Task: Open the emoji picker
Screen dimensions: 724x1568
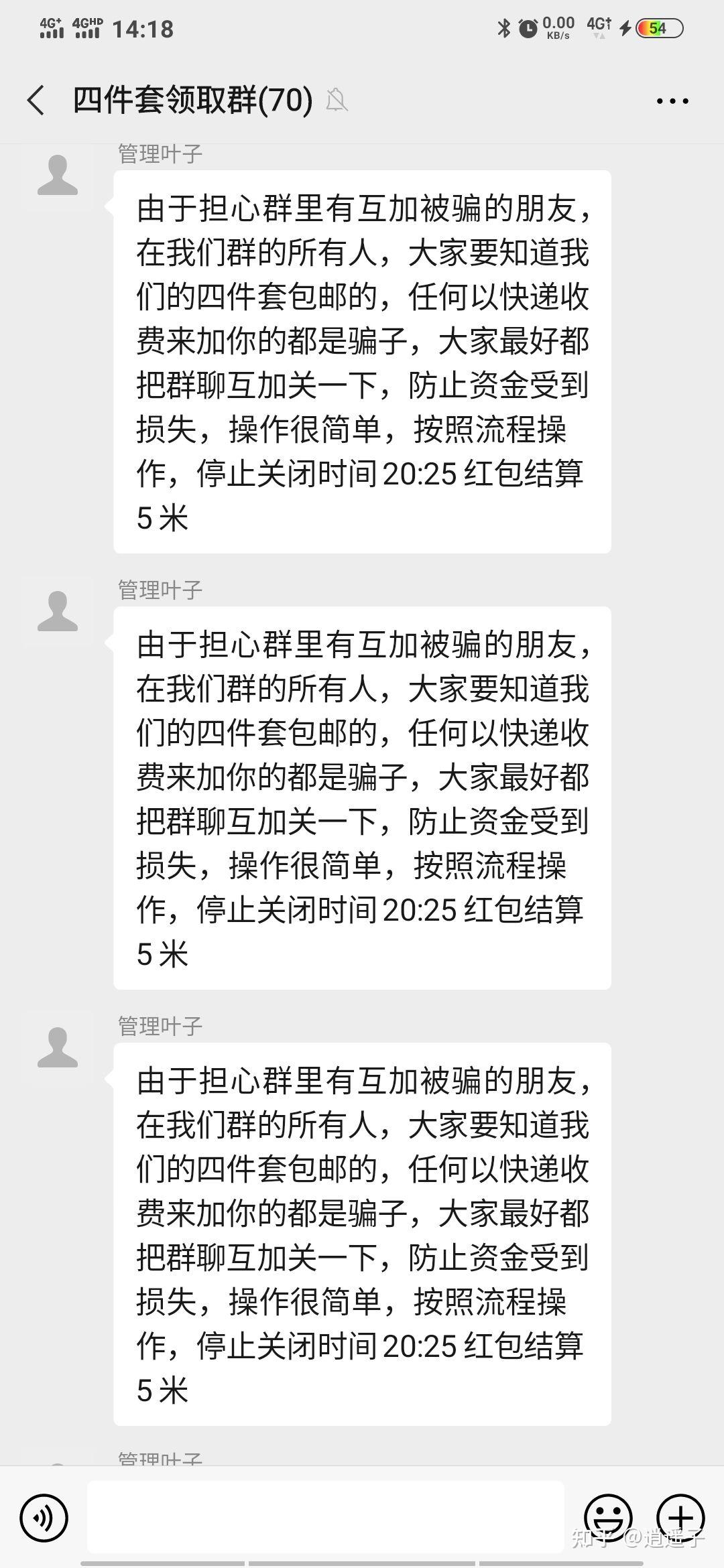Action: (609, 1518)
